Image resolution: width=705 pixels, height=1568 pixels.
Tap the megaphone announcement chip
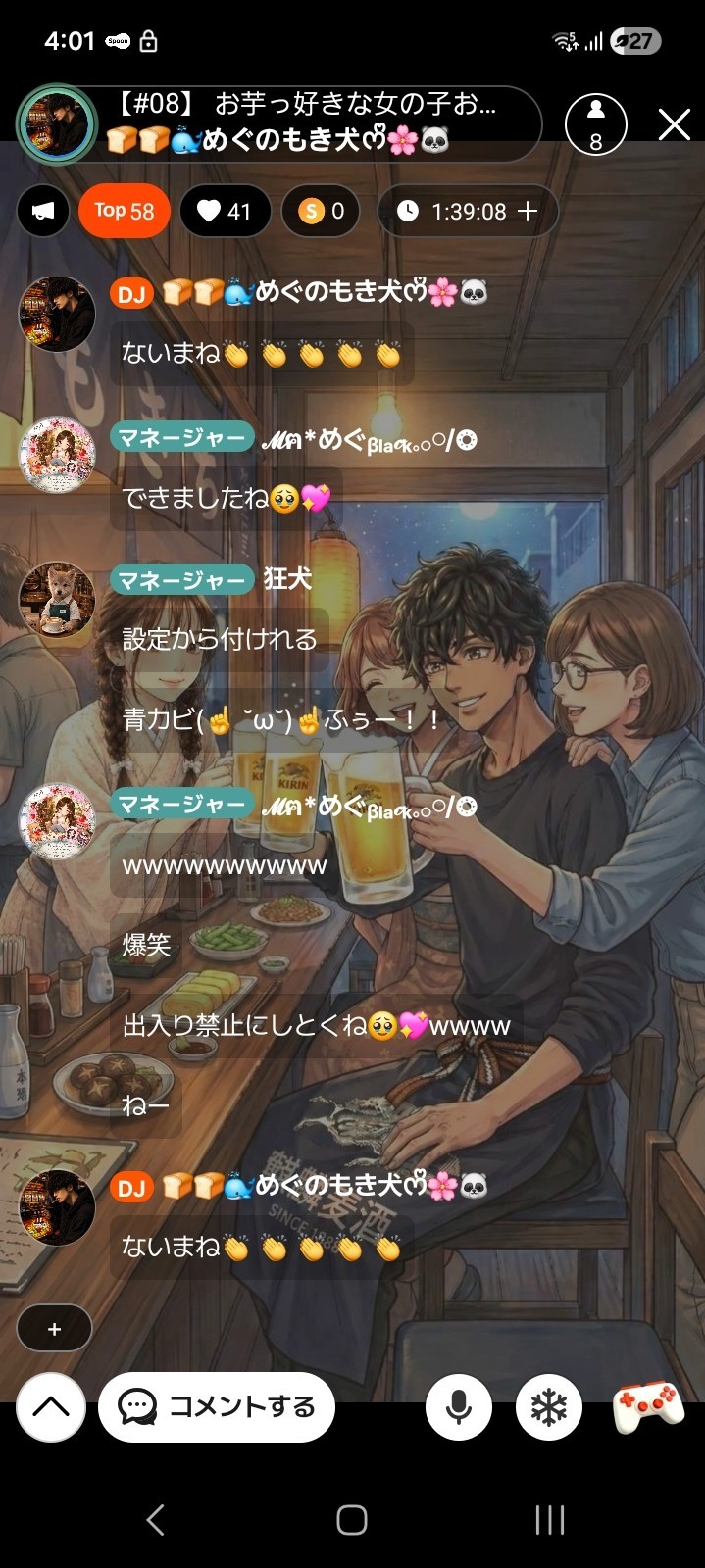tap(43, 211)
